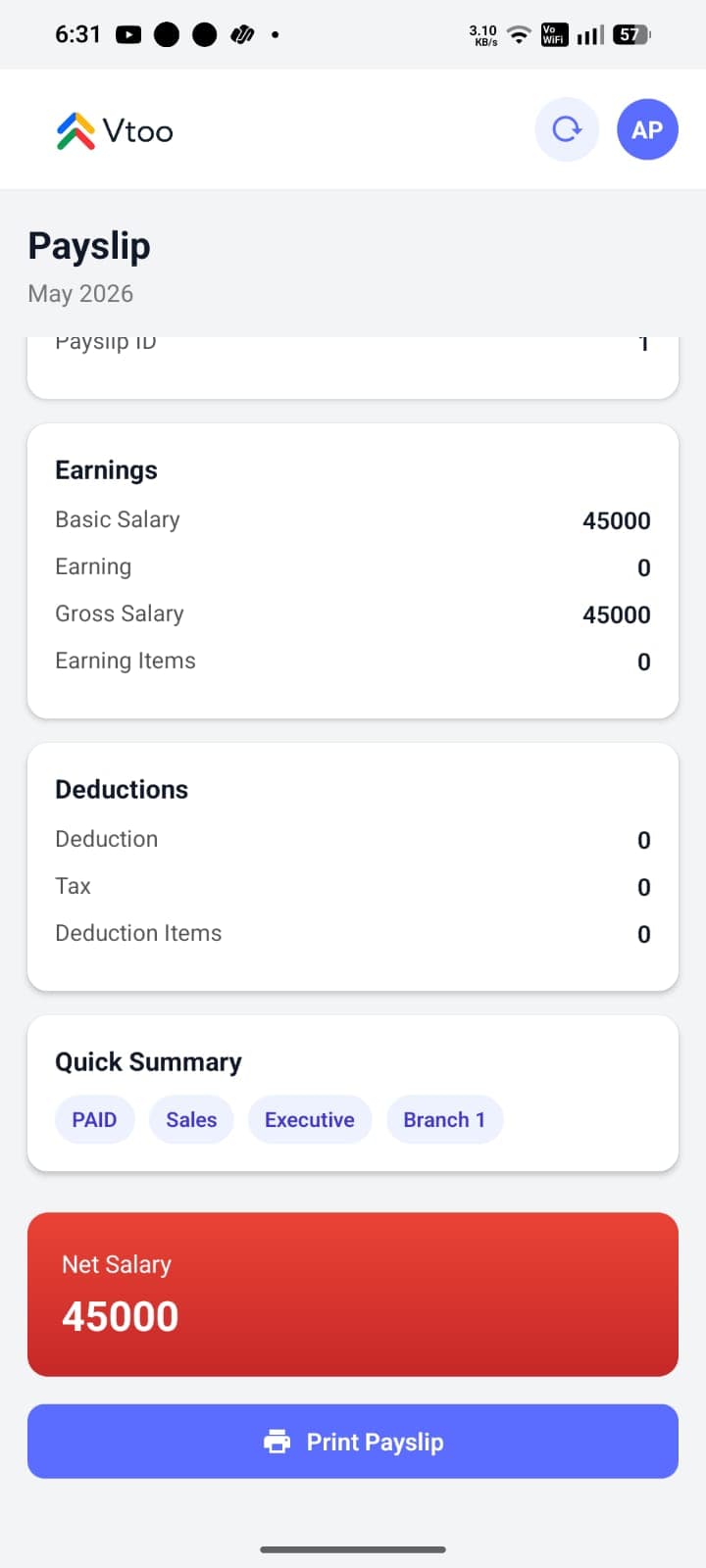Open the AP profile avatar
This screenshot has height=1568, width=706.
point(647,129)
